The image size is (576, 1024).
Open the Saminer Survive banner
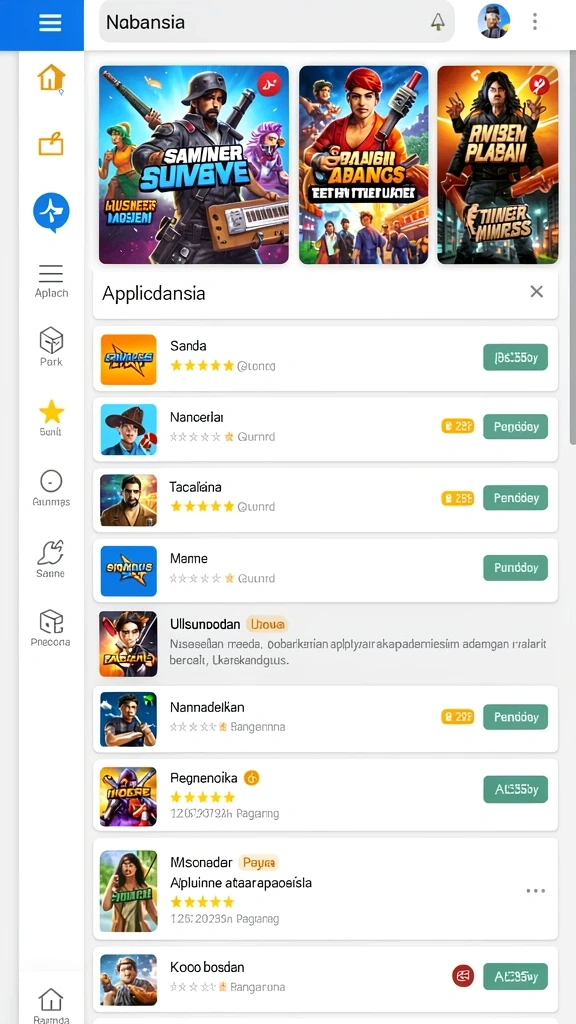pyautogui.click(x=194, y=165)
